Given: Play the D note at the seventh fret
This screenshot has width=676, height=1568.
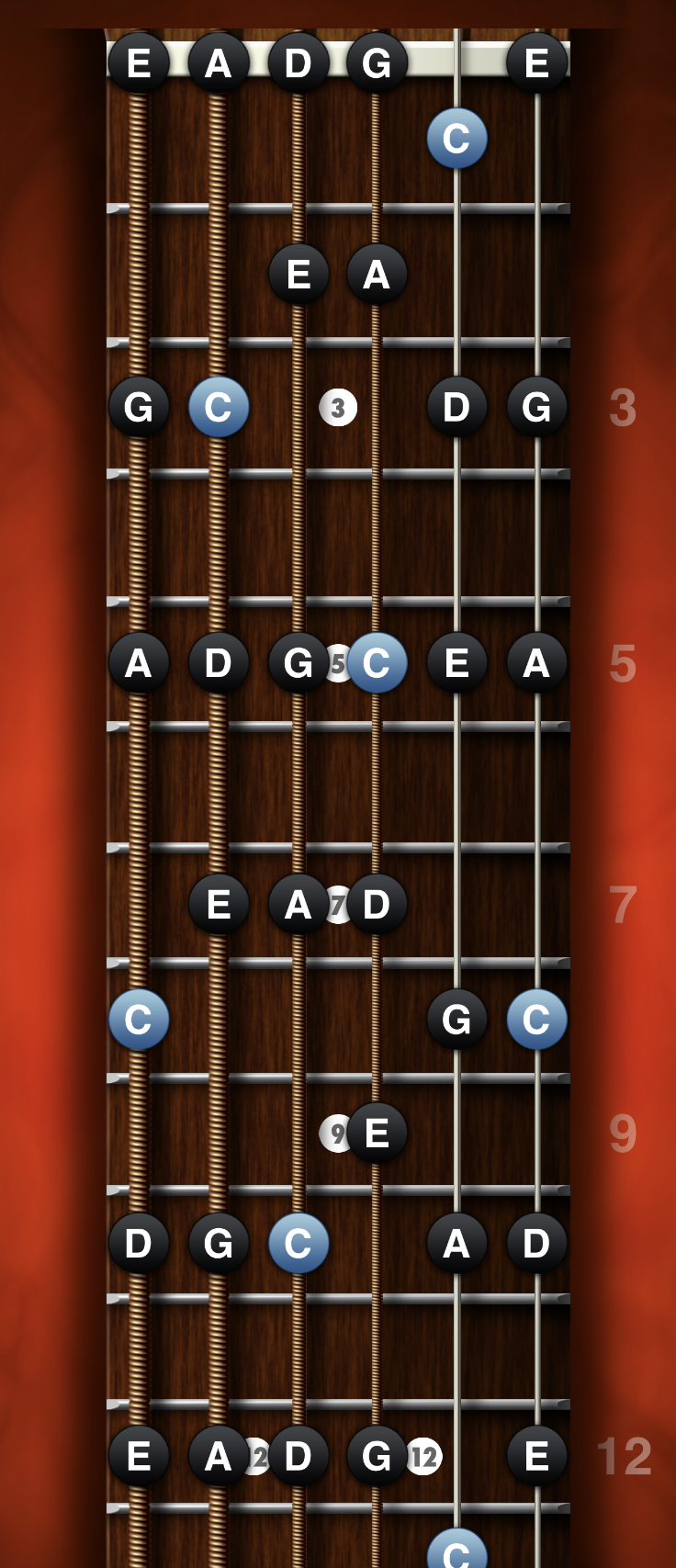Looking at the screenshot, I should click(x=377, y=905).
